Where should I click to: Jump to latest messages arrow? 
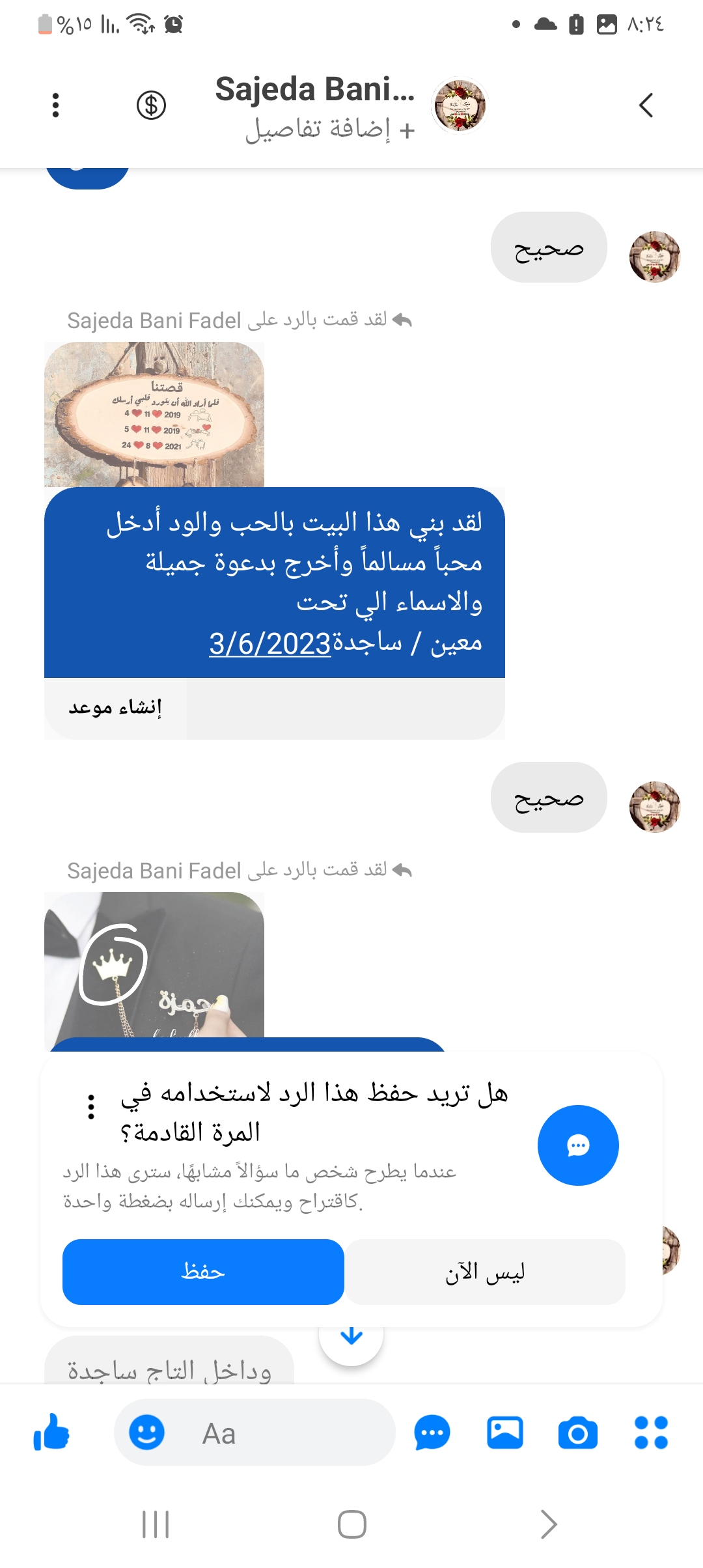[351, 1336]
